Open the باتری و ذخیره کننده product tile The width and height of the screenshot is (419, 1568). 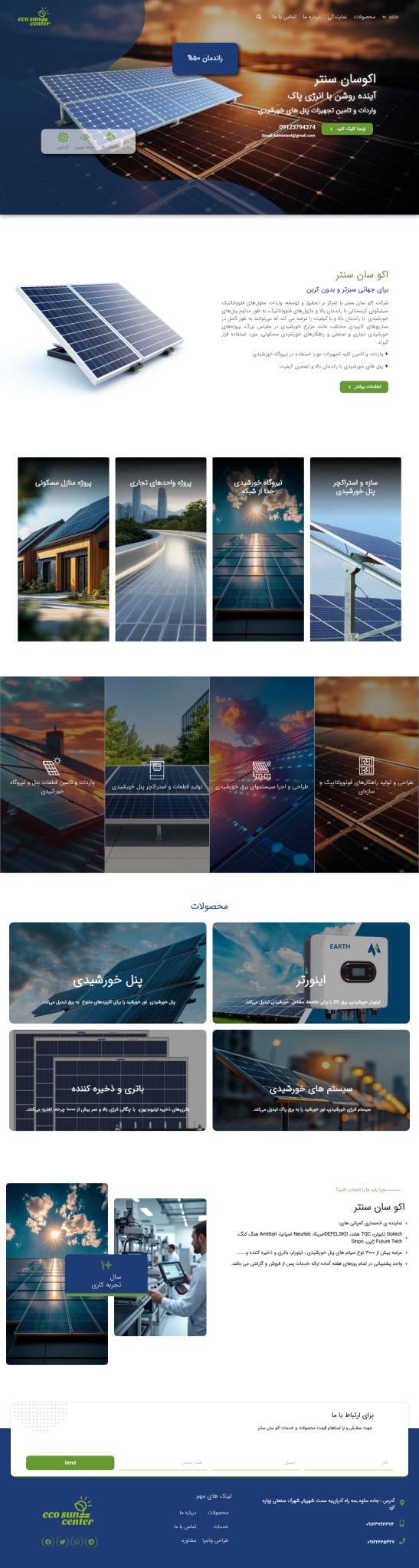[108, 1080]
